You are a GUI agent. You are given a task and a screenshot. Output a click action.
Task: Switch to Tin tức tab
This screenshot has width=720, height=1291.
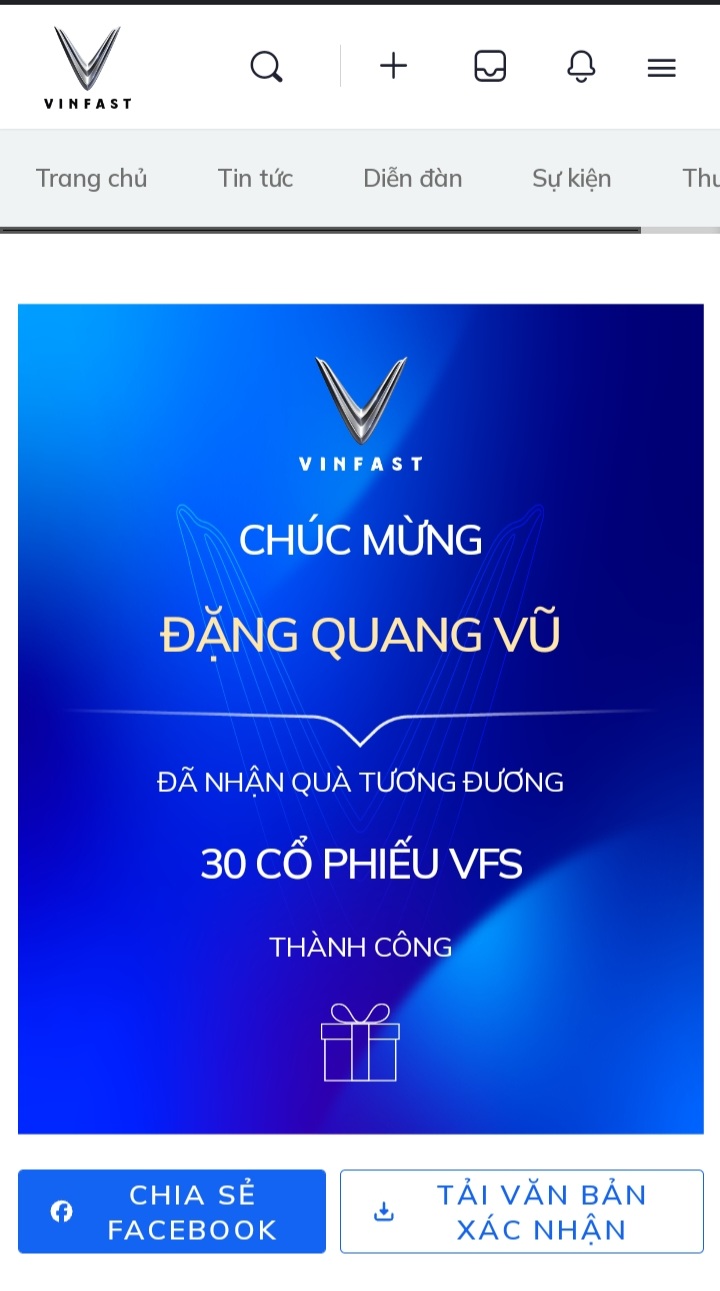pyautogui.click(x=255, y=178)
